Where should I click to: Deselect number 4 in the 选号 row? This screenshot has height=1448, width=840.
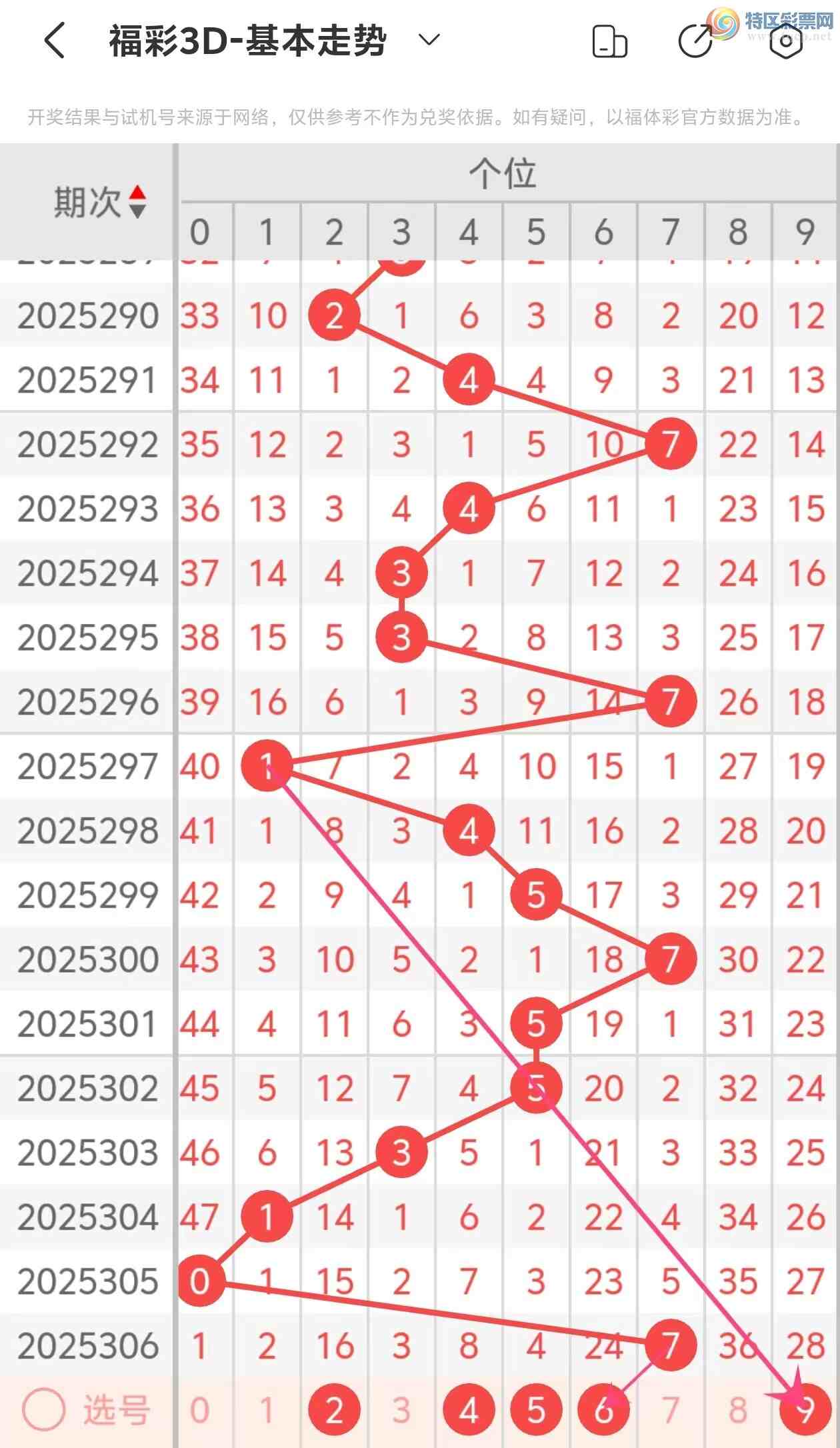pos(469,1411)
